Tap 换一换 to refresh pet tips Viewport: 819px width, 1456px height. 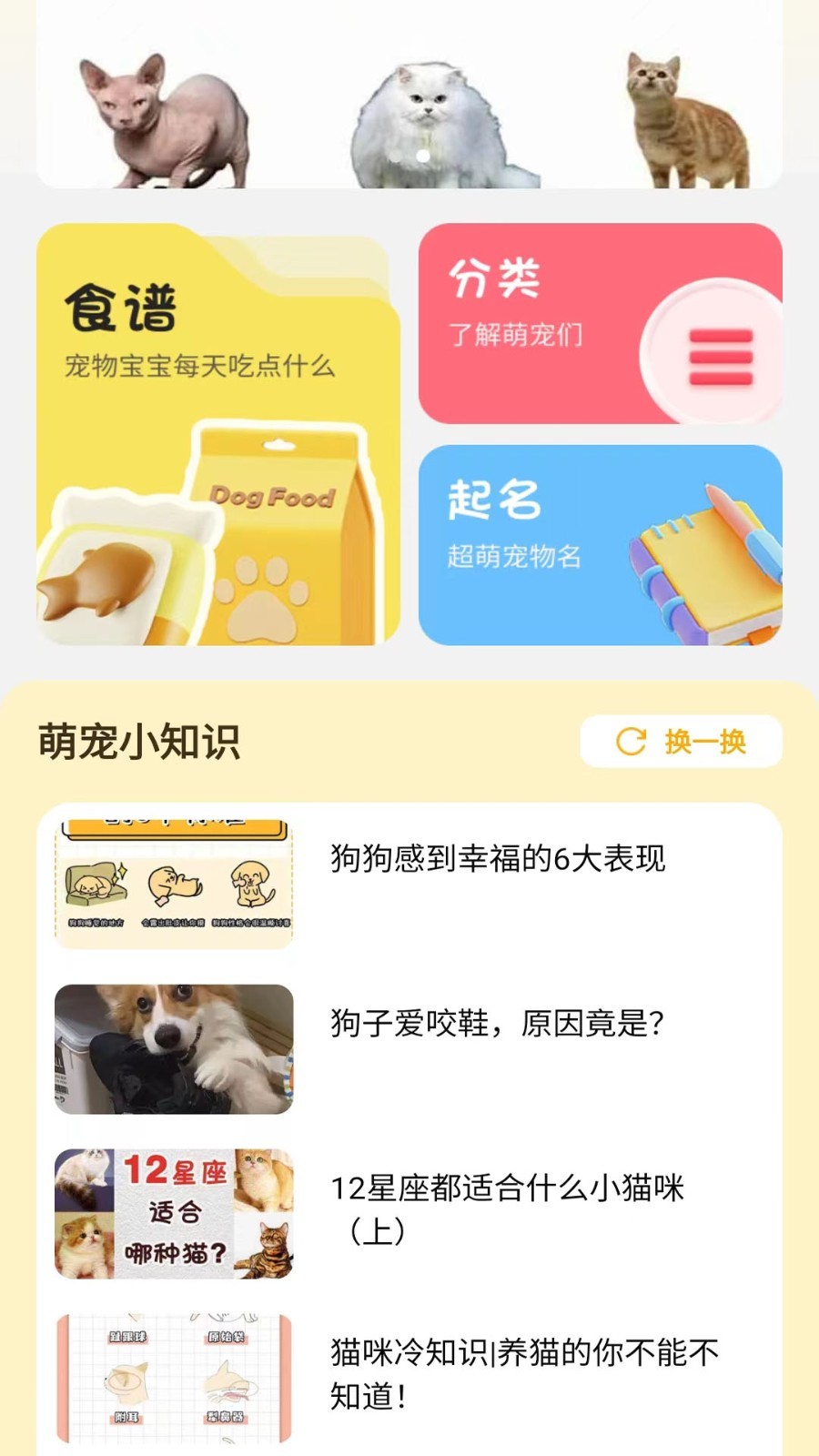click(x=682, y=742)
